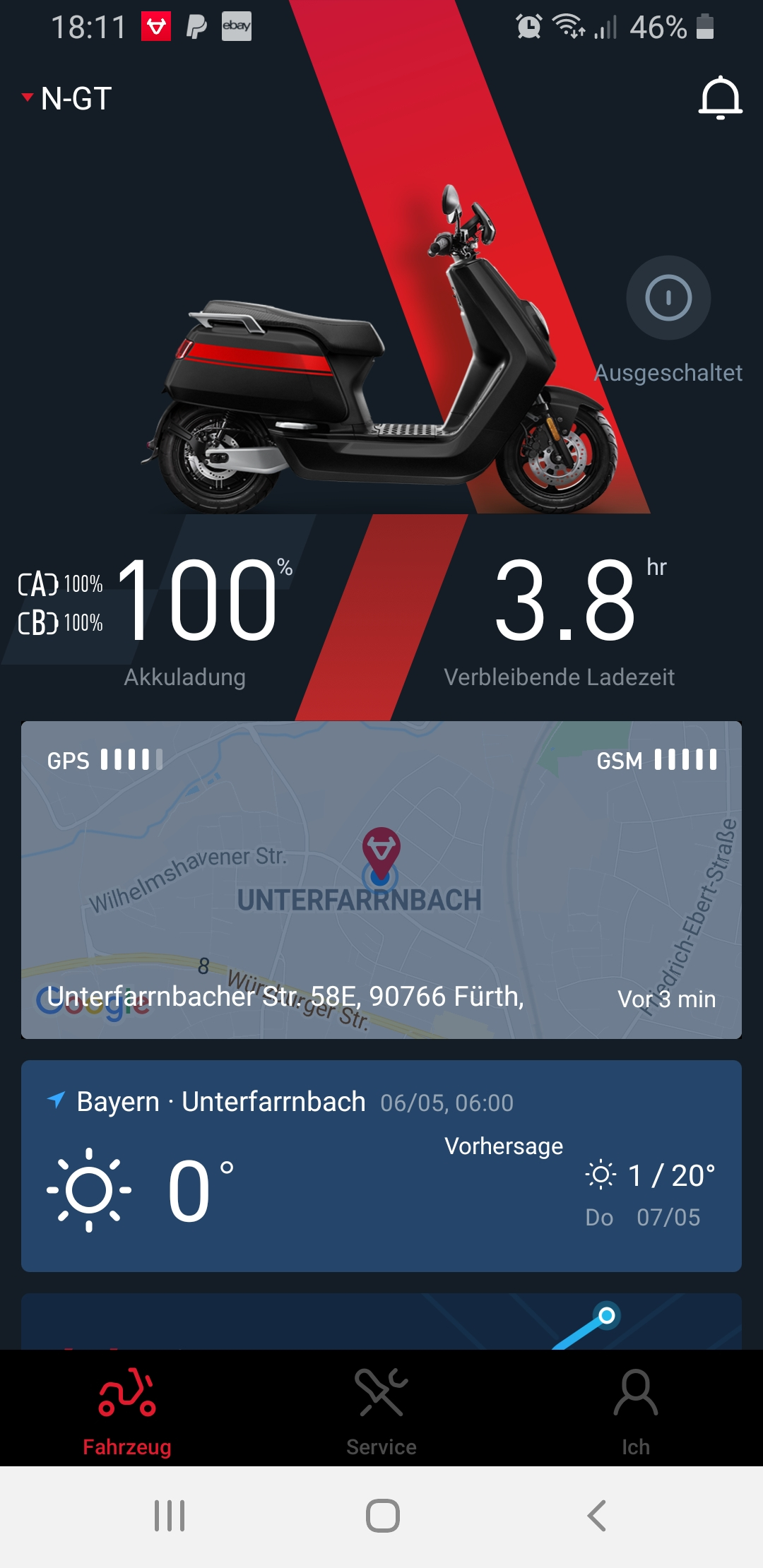
Task: Switch to the Fahrzeug tab
Action: (127, 1408)
